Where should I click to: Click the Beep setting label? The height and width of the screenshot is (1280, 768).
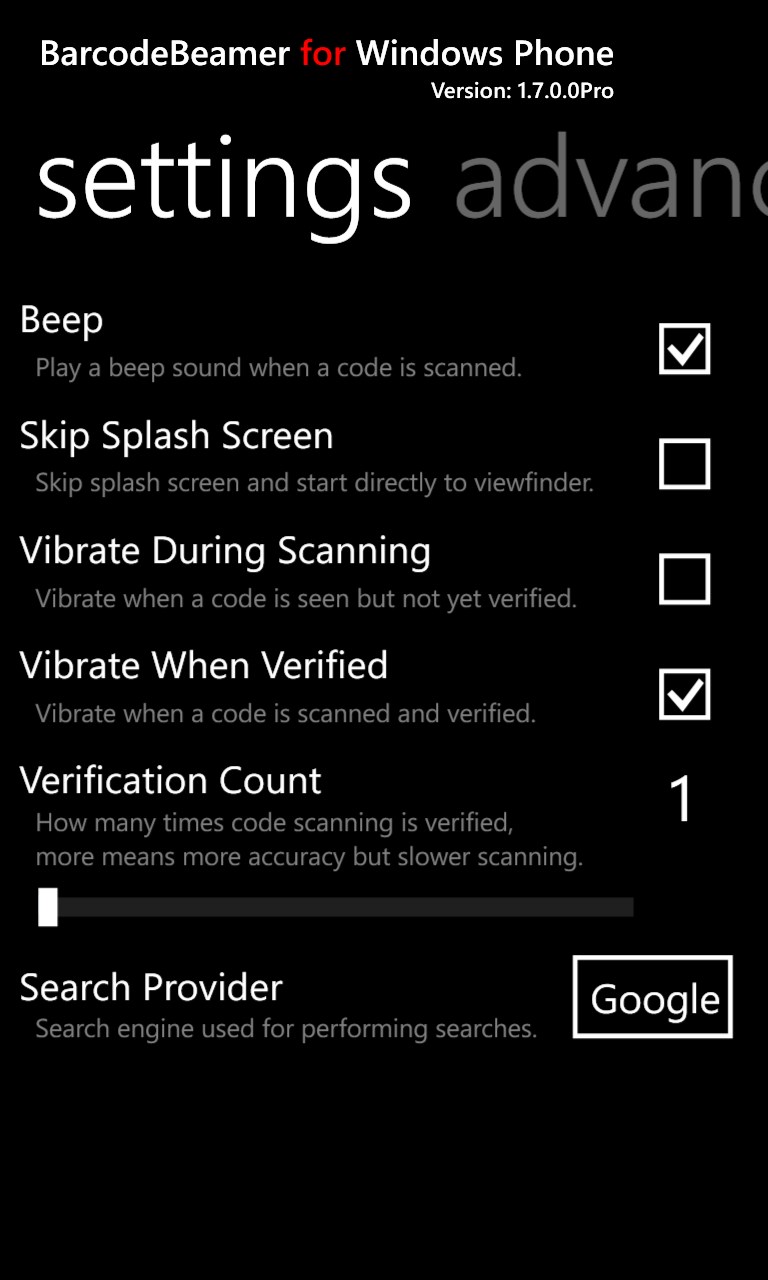coord(62,320)
